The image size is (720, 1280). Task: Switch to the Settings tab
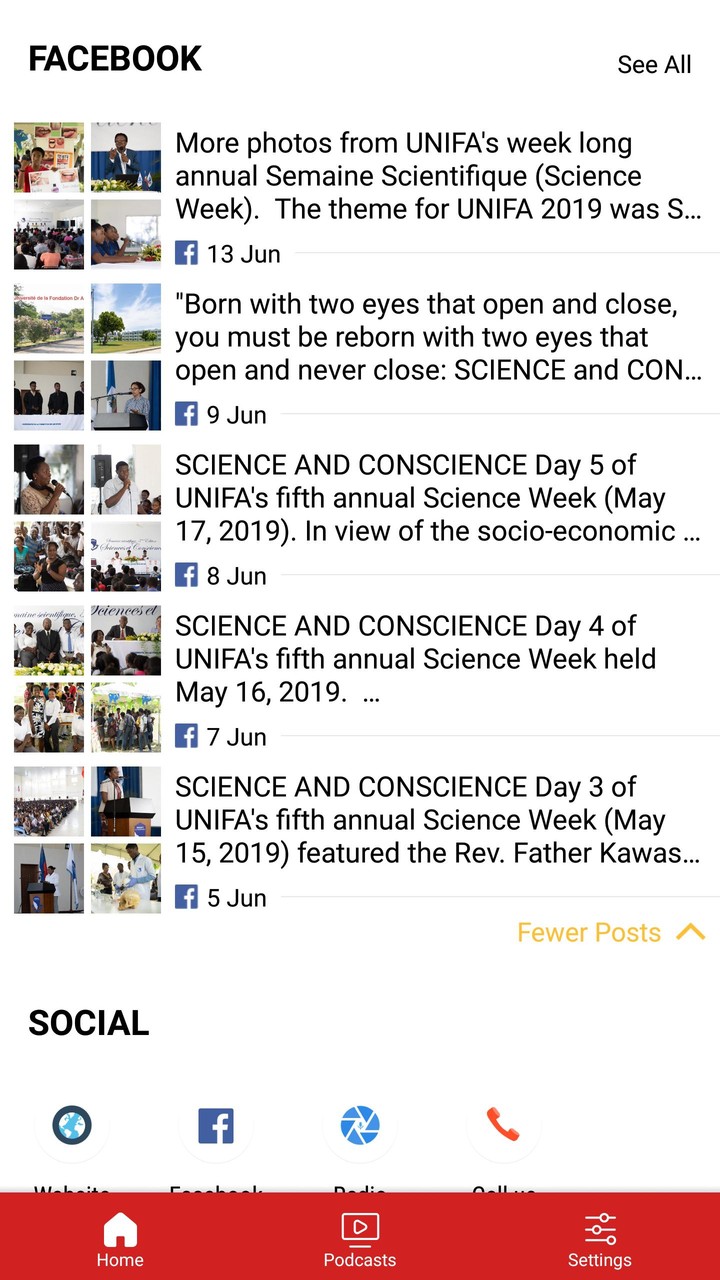point(600,1238)
